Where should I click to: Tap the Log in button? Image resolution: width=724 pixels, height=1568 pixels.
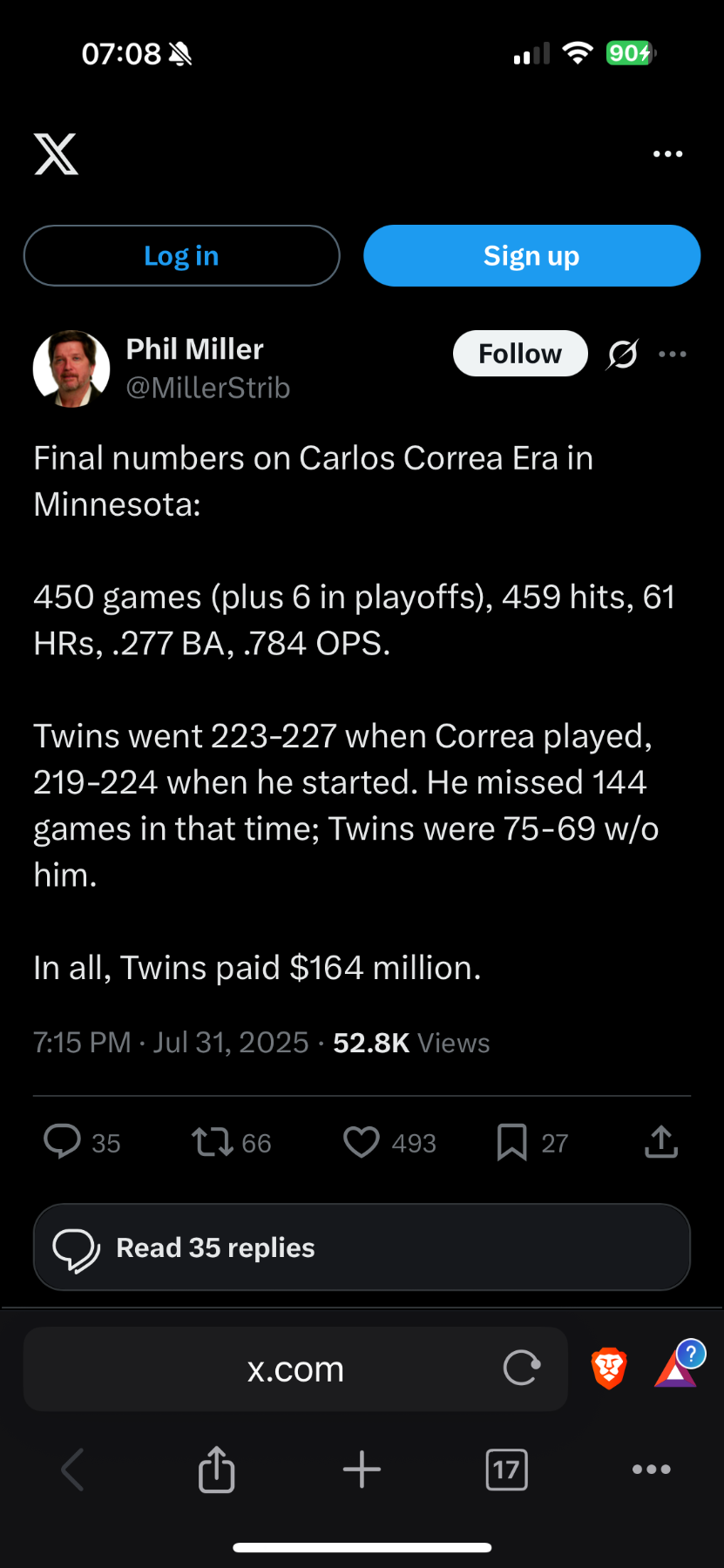point(181,256)
